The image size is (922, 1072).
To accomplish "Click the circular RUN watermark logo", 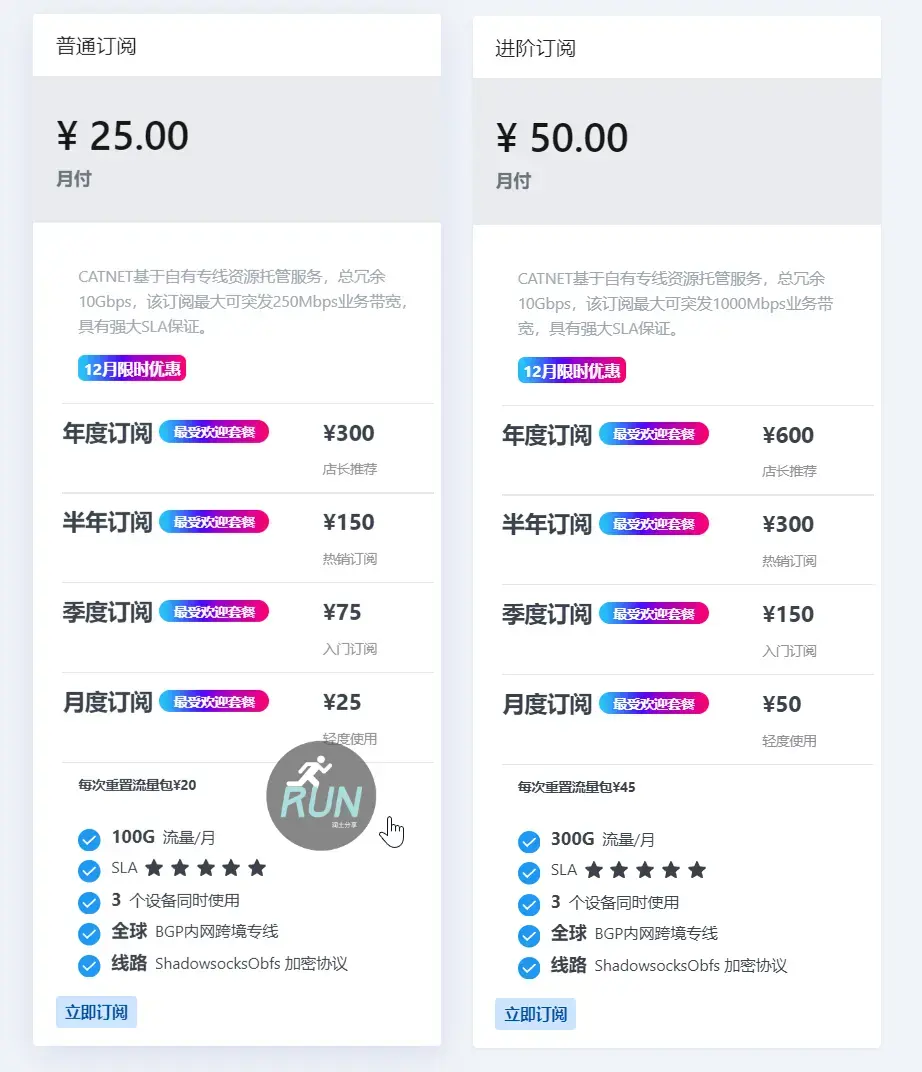I will (x=321, y=796).
